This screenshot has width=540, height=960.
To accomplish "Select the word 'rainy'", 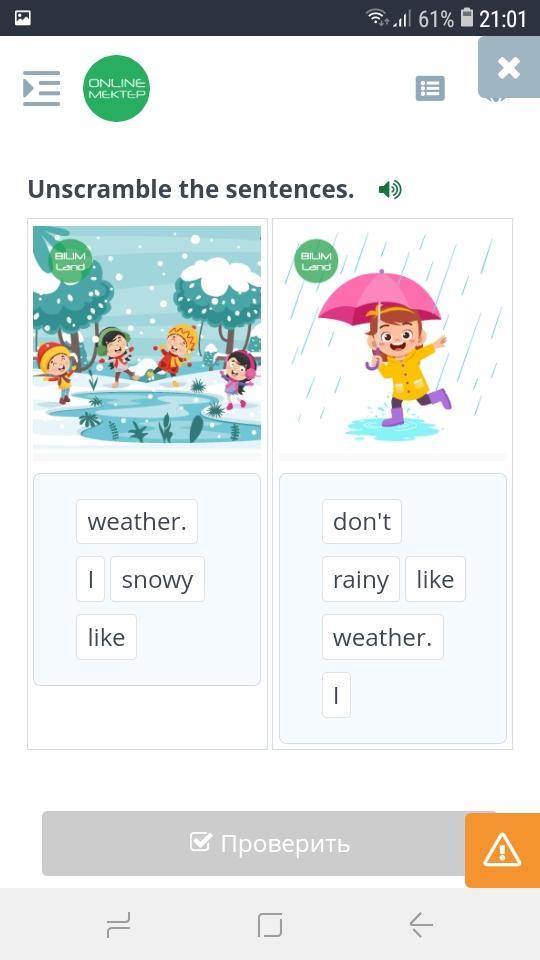I will (361, 579).
